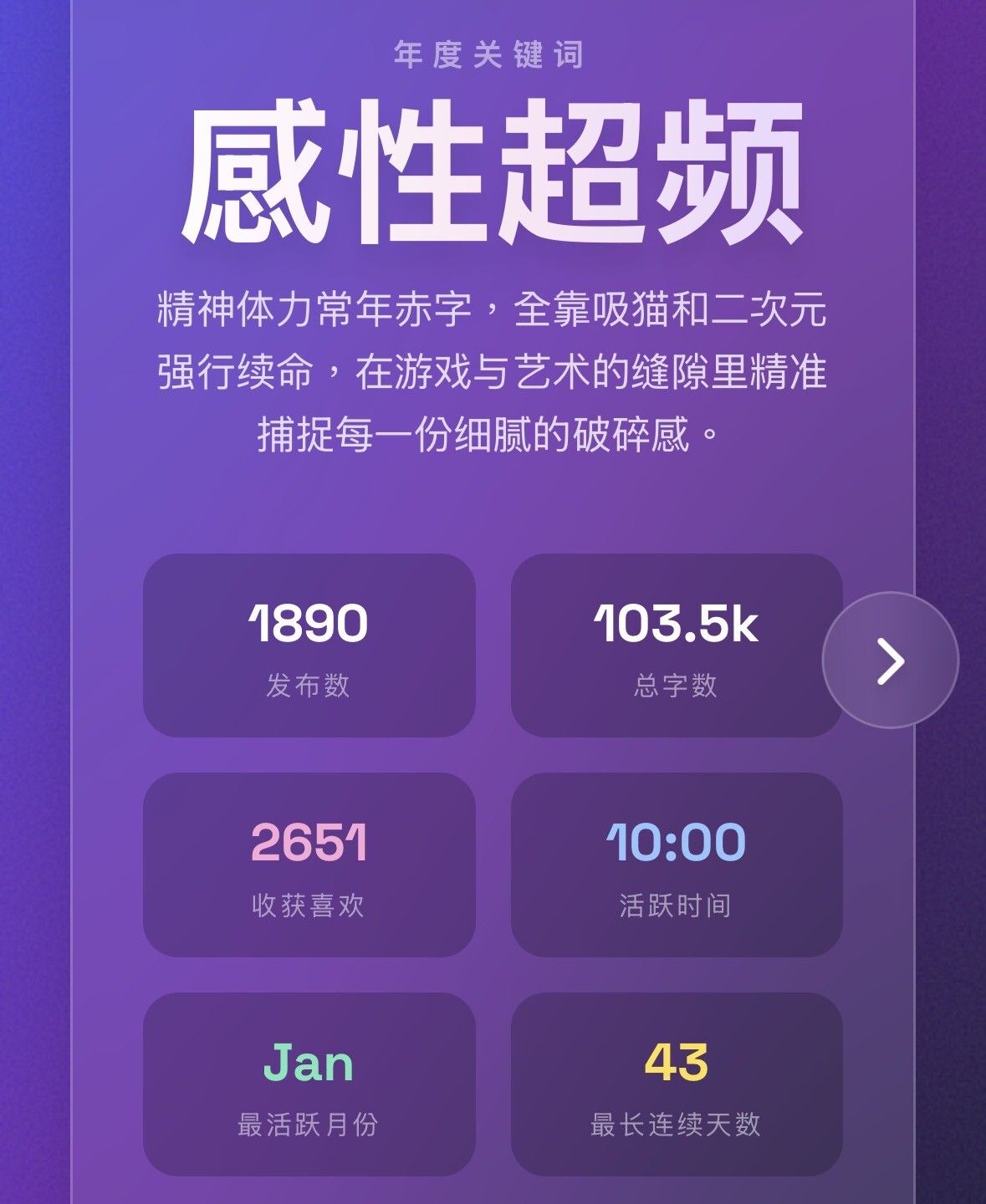The image size is (986, 1204).
Task: Tap the next arrow button
Action: pyautogui.click(x=890, y=661)
